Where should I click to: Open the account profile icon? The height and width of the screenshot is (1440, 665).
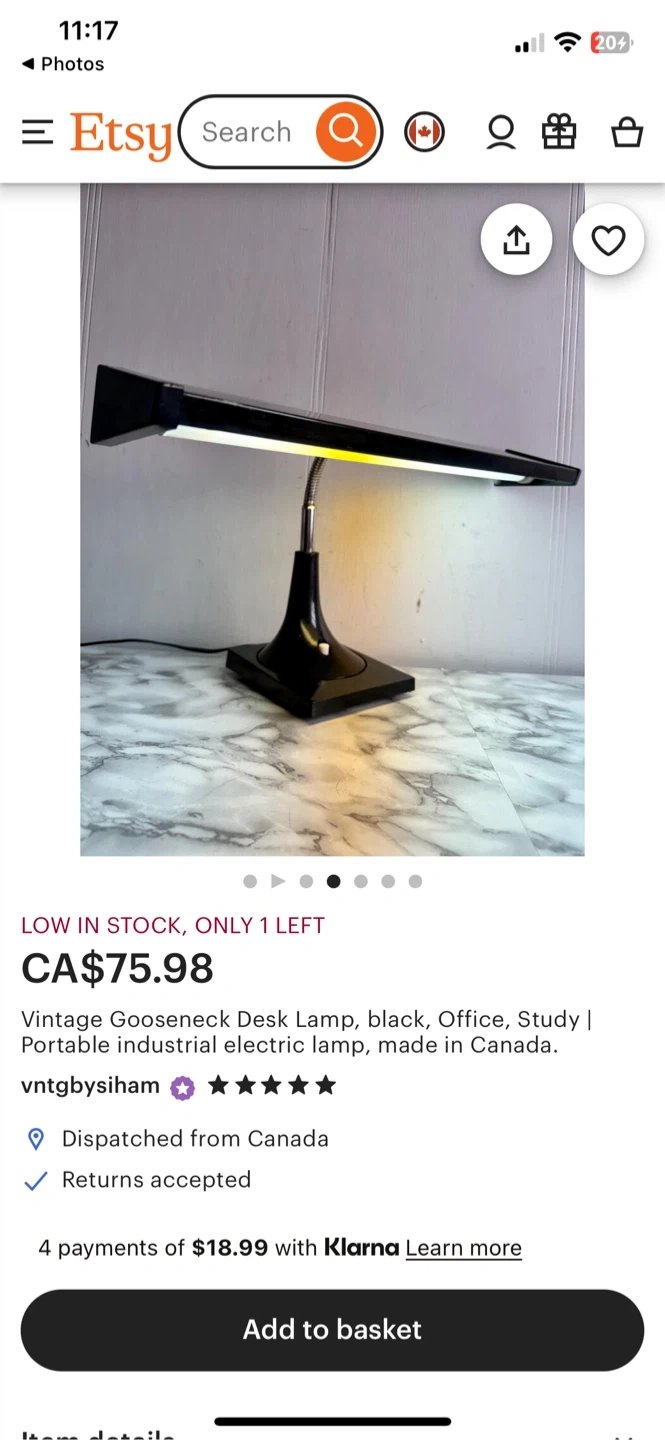point(501,132)
